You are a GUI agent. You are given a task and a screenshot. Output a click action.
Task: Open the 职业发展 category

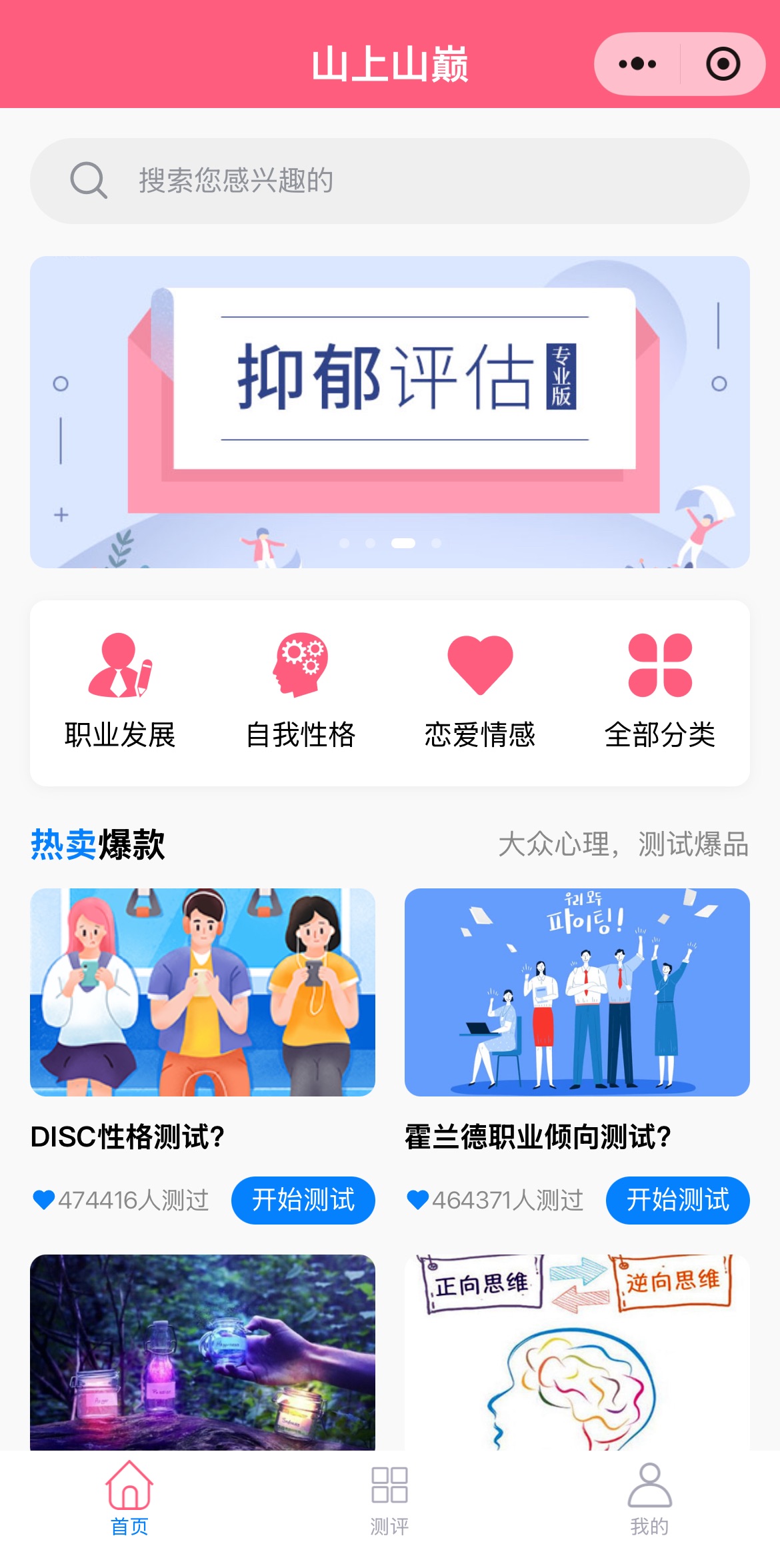[120, 691]
